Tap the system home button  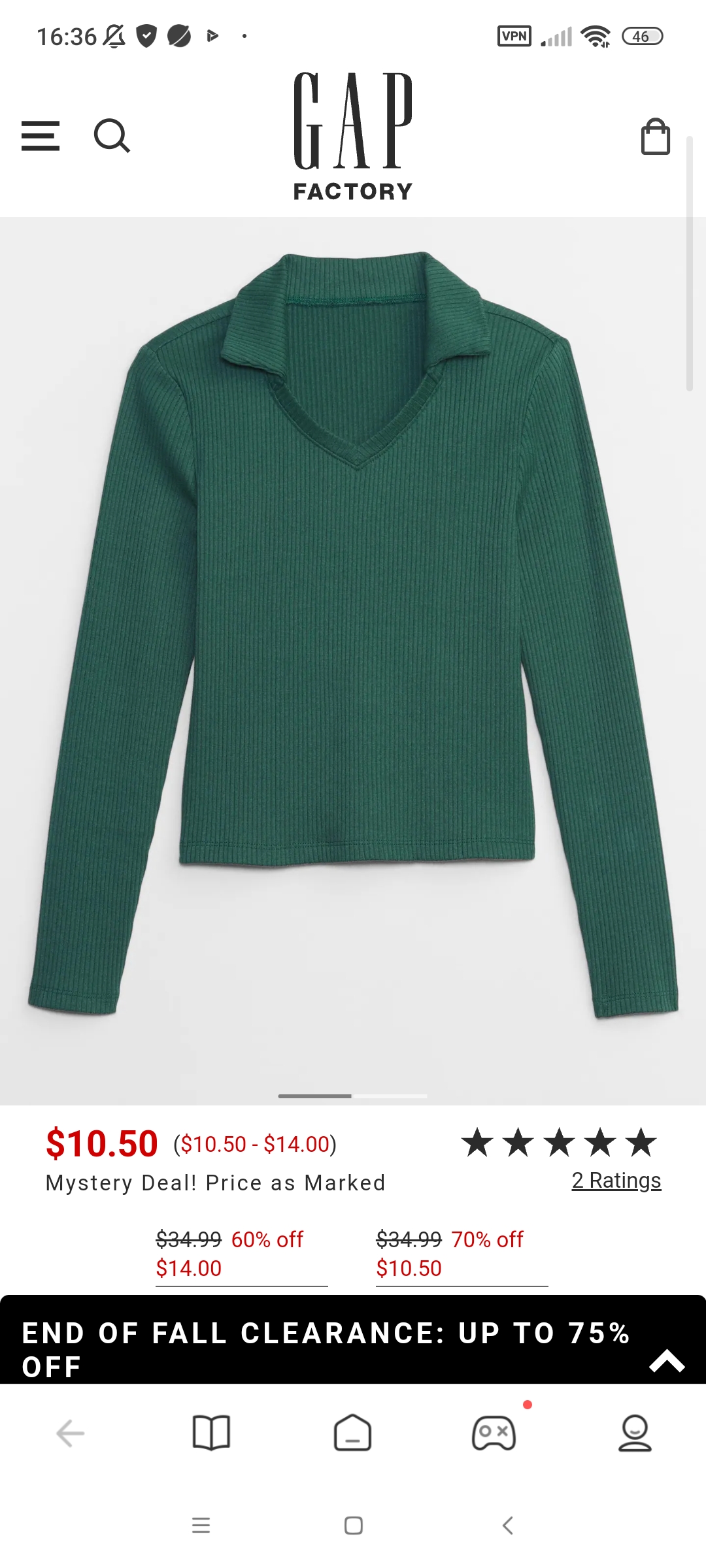click(353, 1526)
